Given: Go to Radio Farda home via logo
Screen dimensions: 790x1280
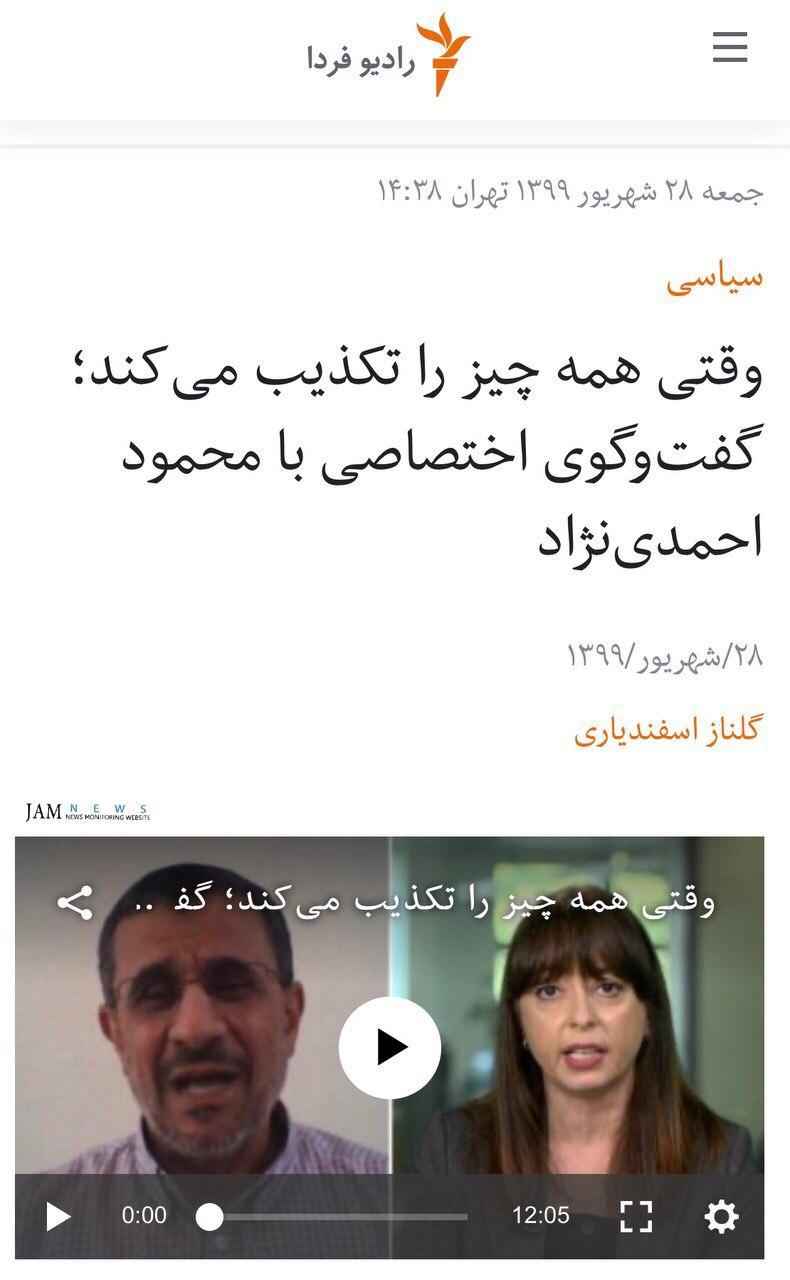Looking at the screenshot, I should 388,56.
